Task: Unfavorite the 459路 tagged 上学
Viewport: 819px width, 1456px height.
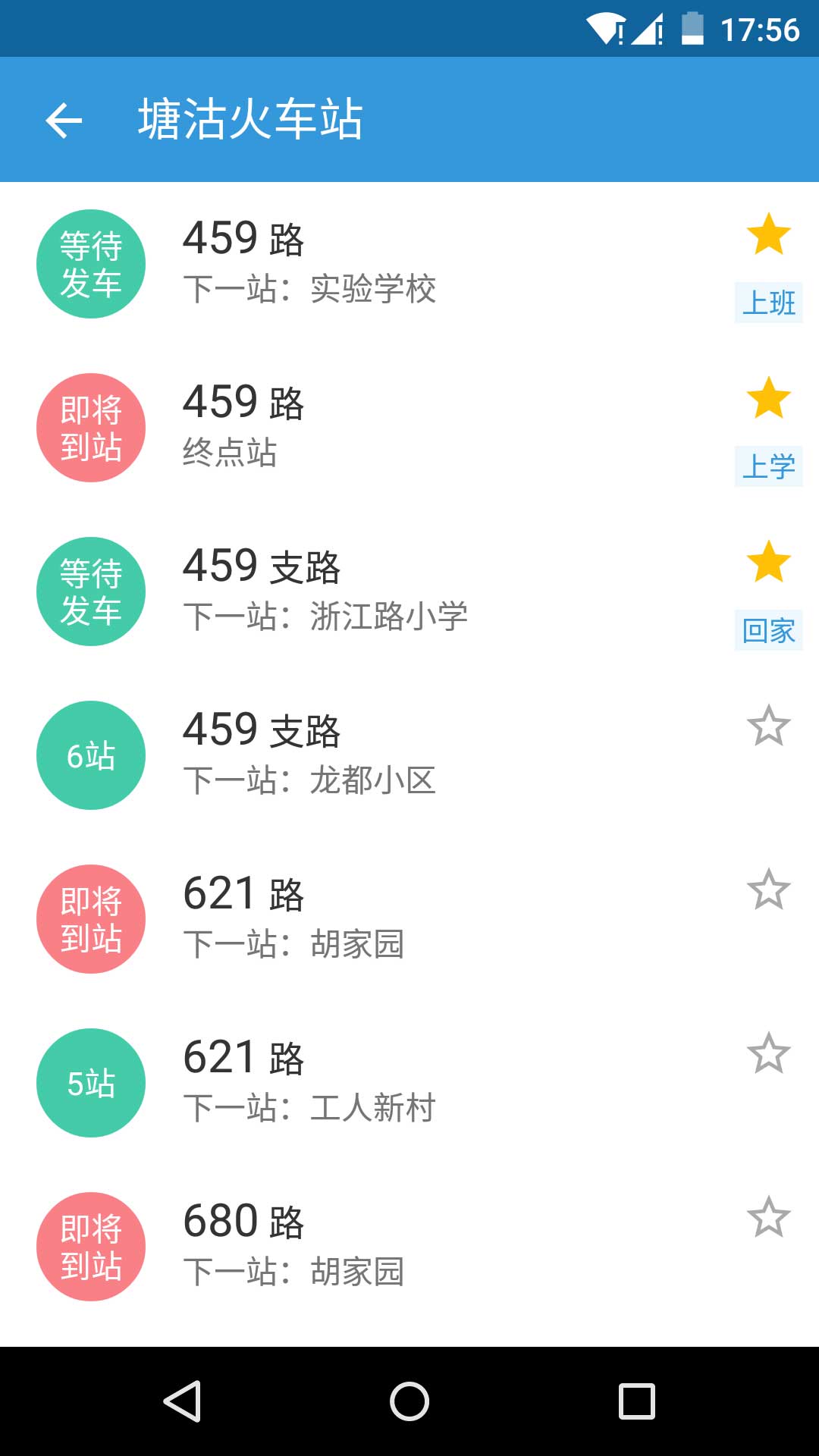Action: [768, 397]
